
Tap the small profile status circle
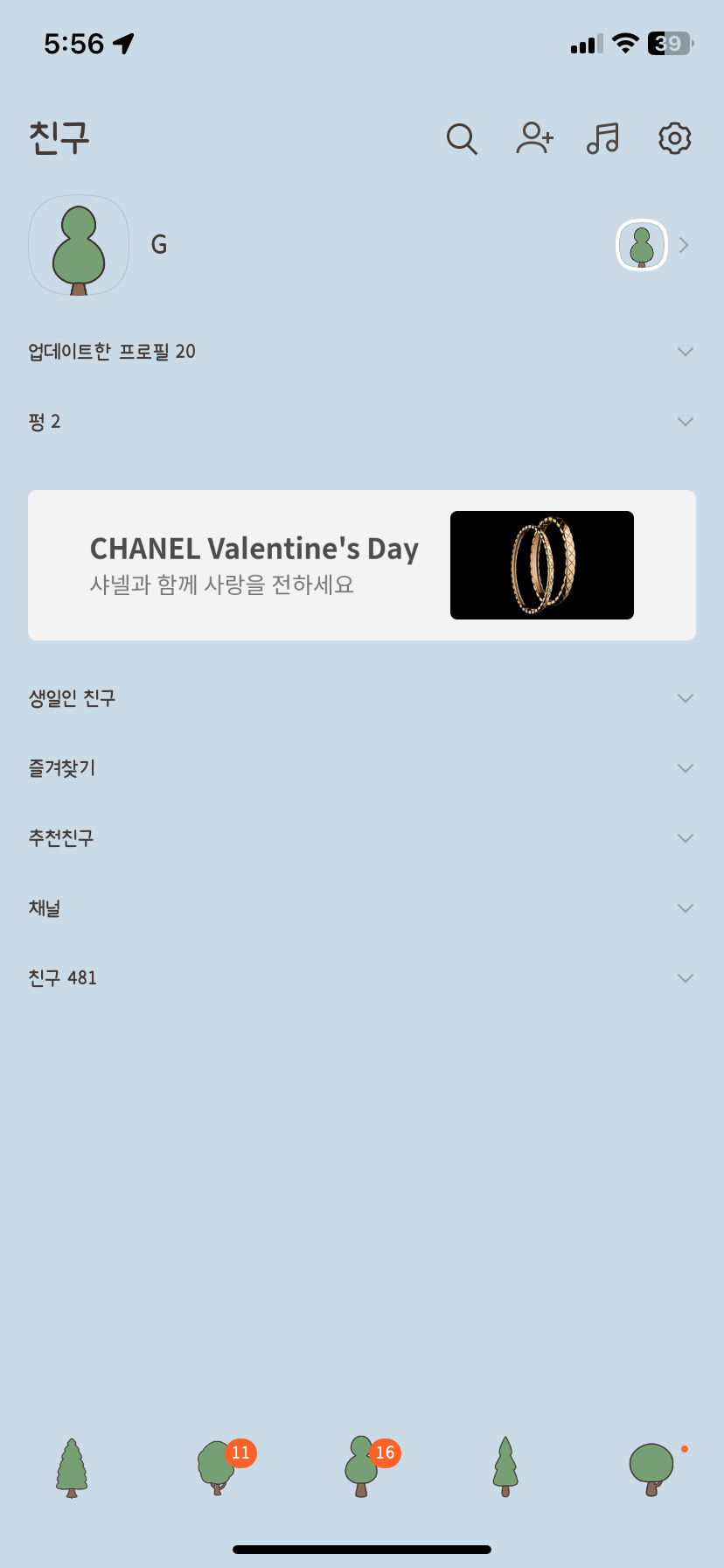point(641,246)
